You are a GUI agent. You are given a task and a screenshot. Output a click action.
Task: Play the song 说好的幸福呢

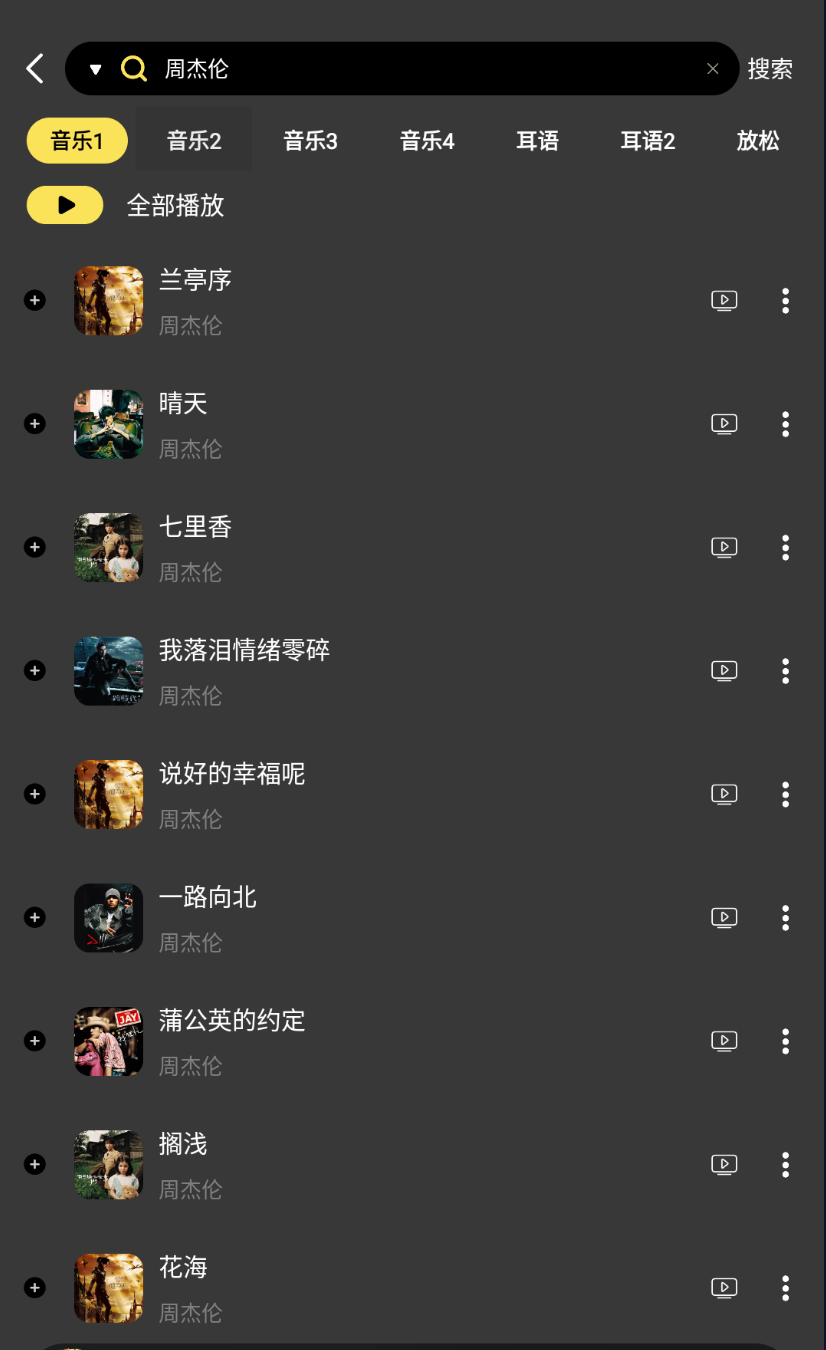pyautogui.click(x=232, y=775)
